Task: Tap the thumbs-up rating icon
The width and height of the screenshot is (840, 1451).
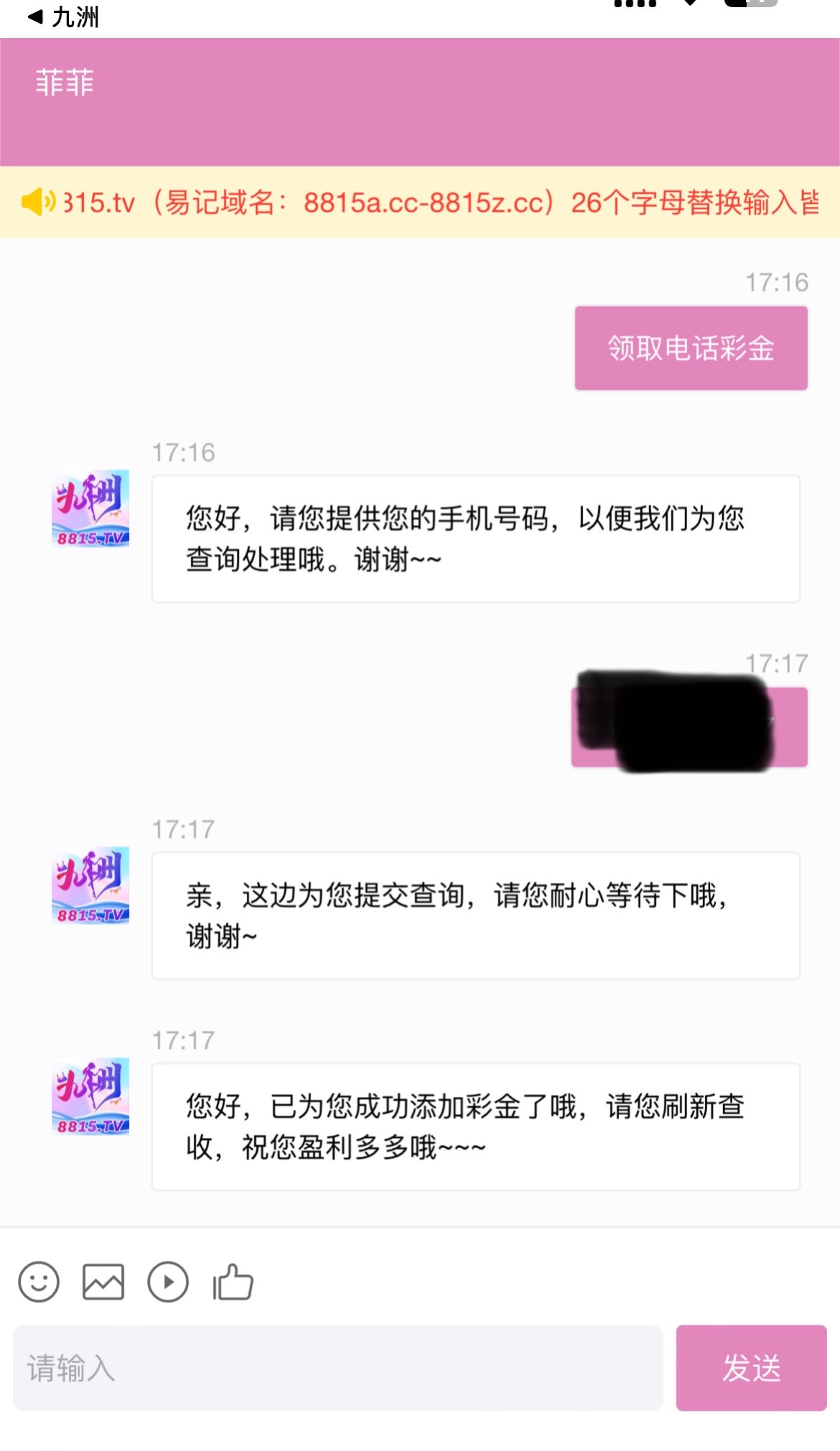Action: 233,1282
